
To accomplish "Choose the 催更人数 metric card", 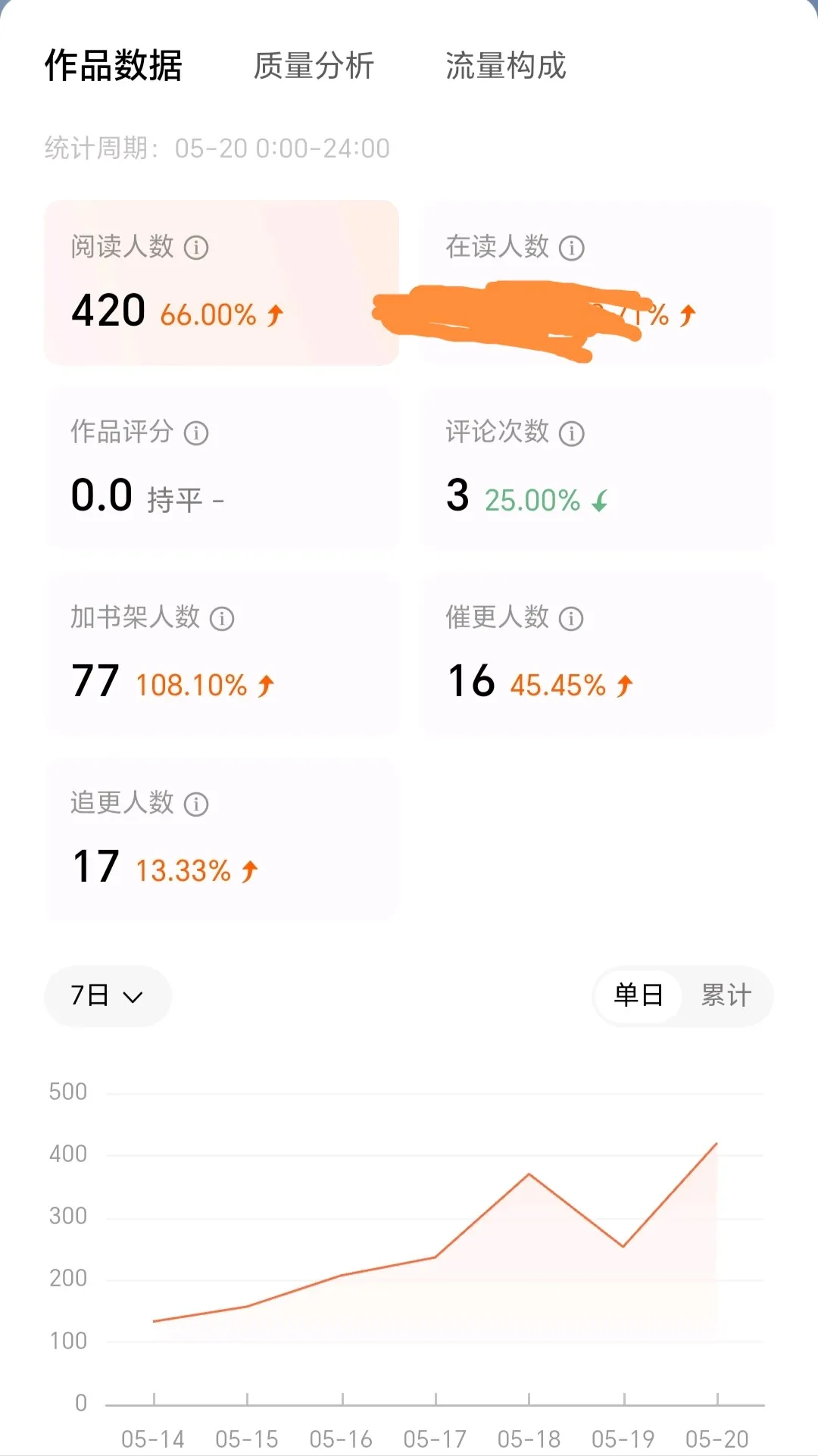I will (597, 653).
